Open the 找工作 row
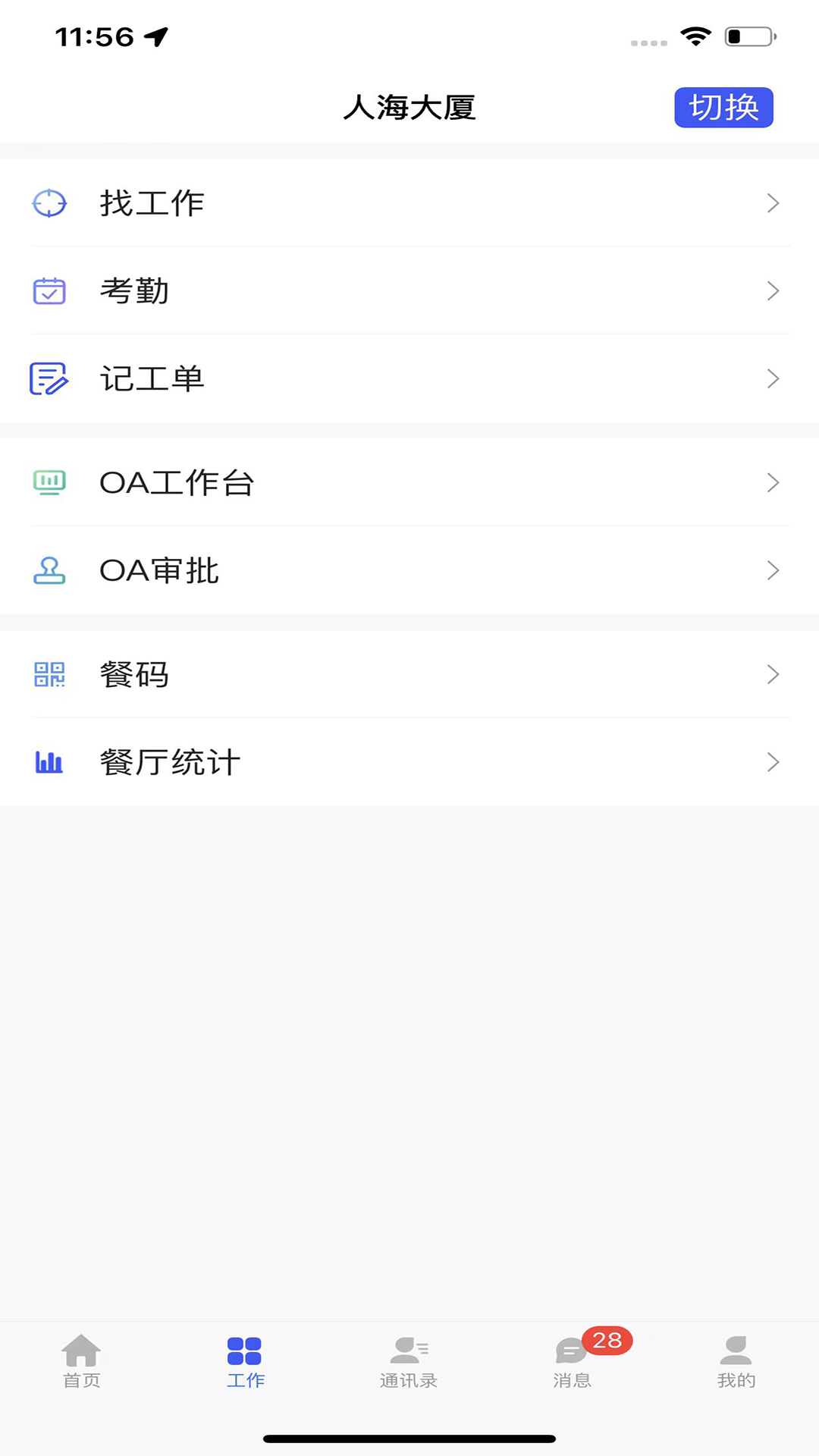The height and width of the screenshot is (1456, 819). coord(409,203)
